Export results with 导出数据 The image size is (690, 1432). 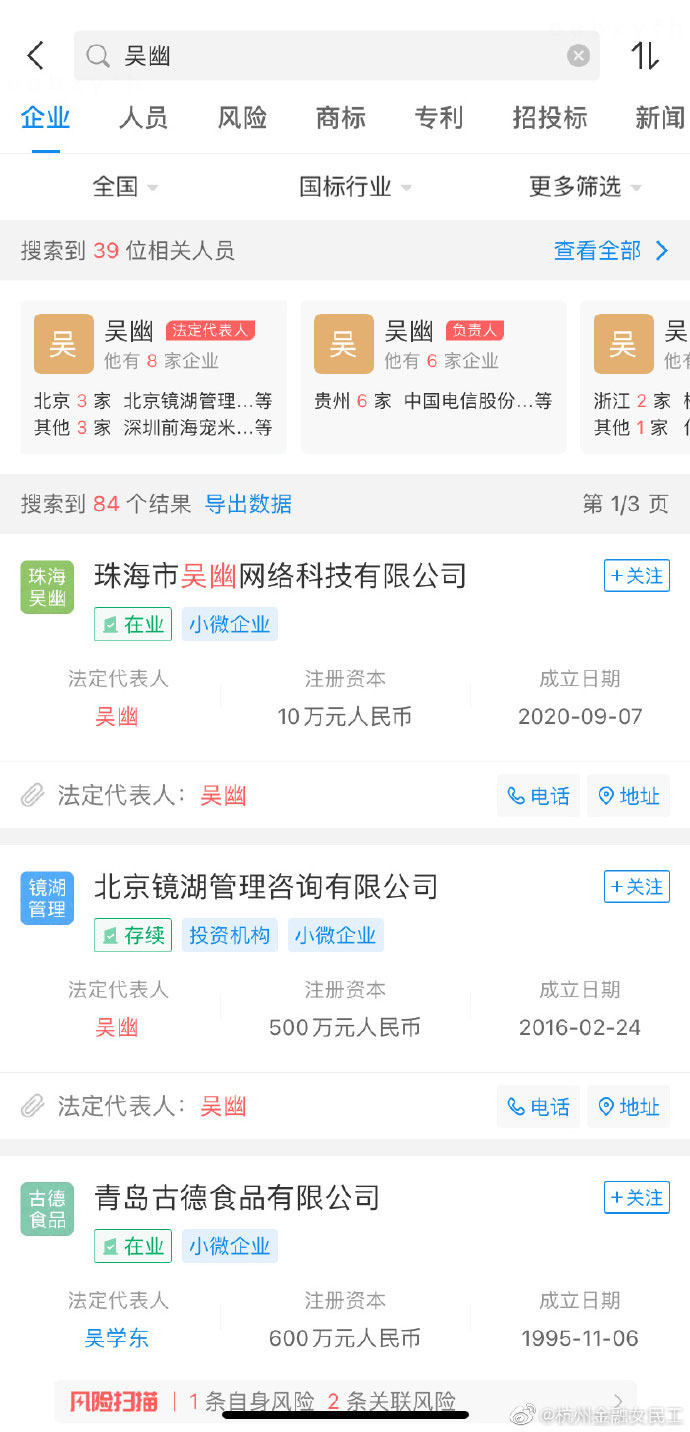(x=248, y=504)
